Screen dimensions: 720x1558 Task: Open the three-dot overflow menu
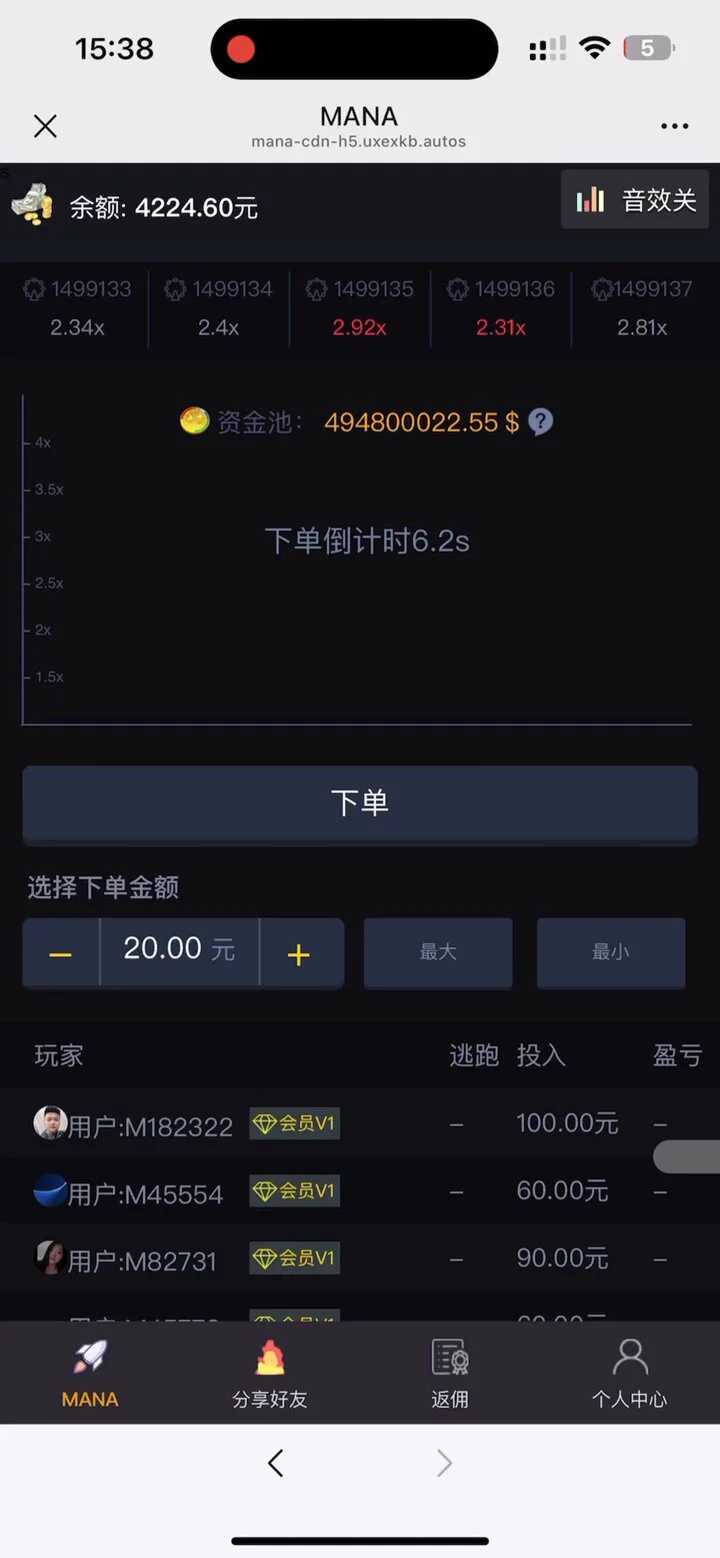pyautogui.click(x=674, y=126)
